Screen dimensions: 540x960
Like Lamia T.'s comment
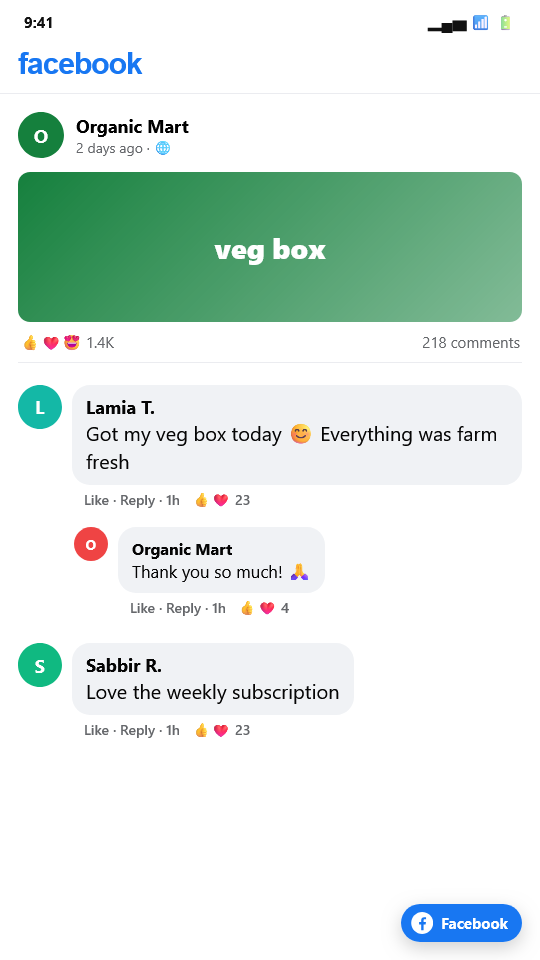coord(96,500)
